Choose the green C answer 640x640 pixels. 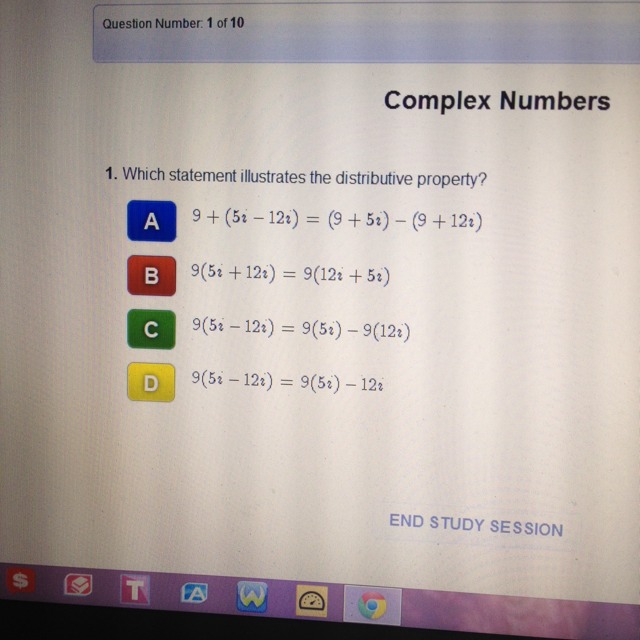click(151, 329)
